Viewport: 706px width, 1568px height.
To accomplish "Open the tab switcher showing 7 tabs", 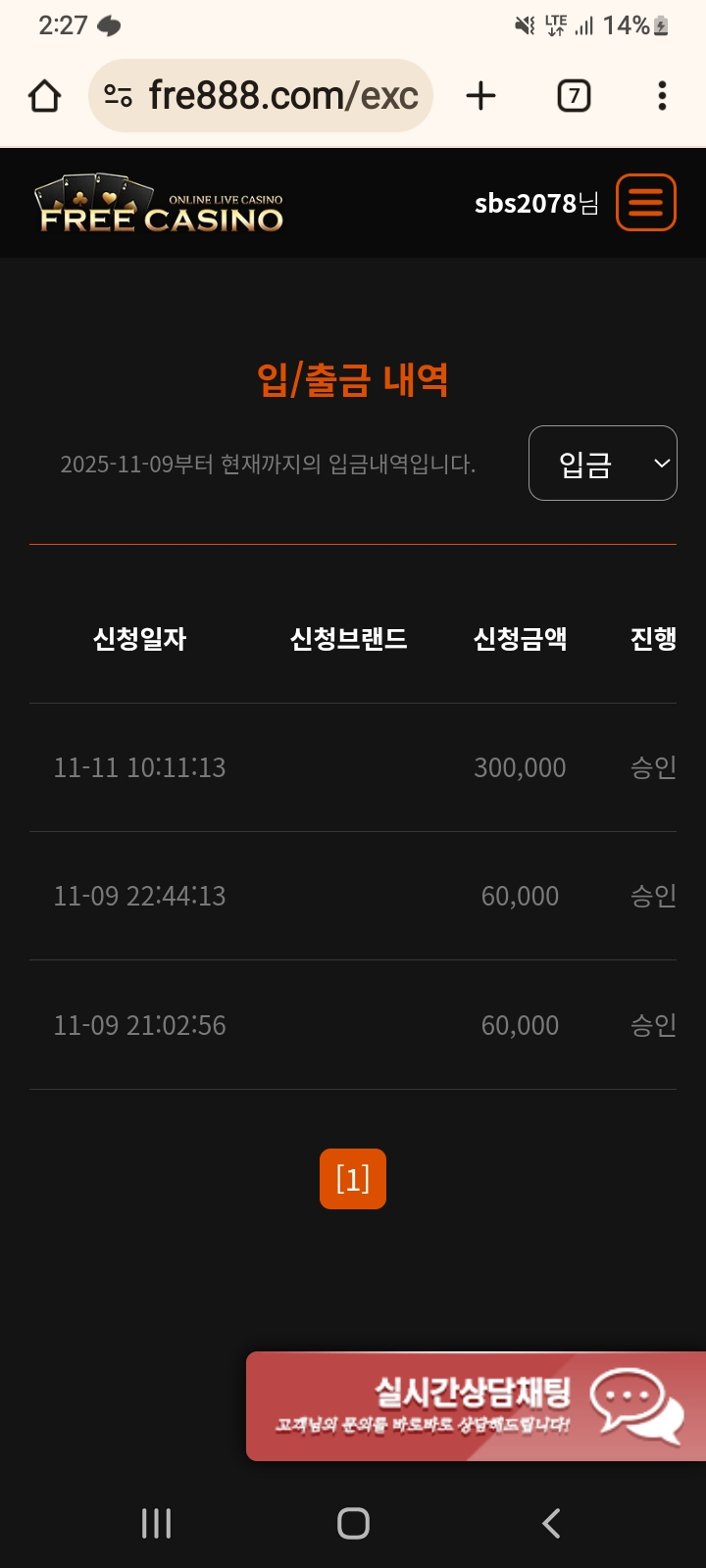I will 574,96.
